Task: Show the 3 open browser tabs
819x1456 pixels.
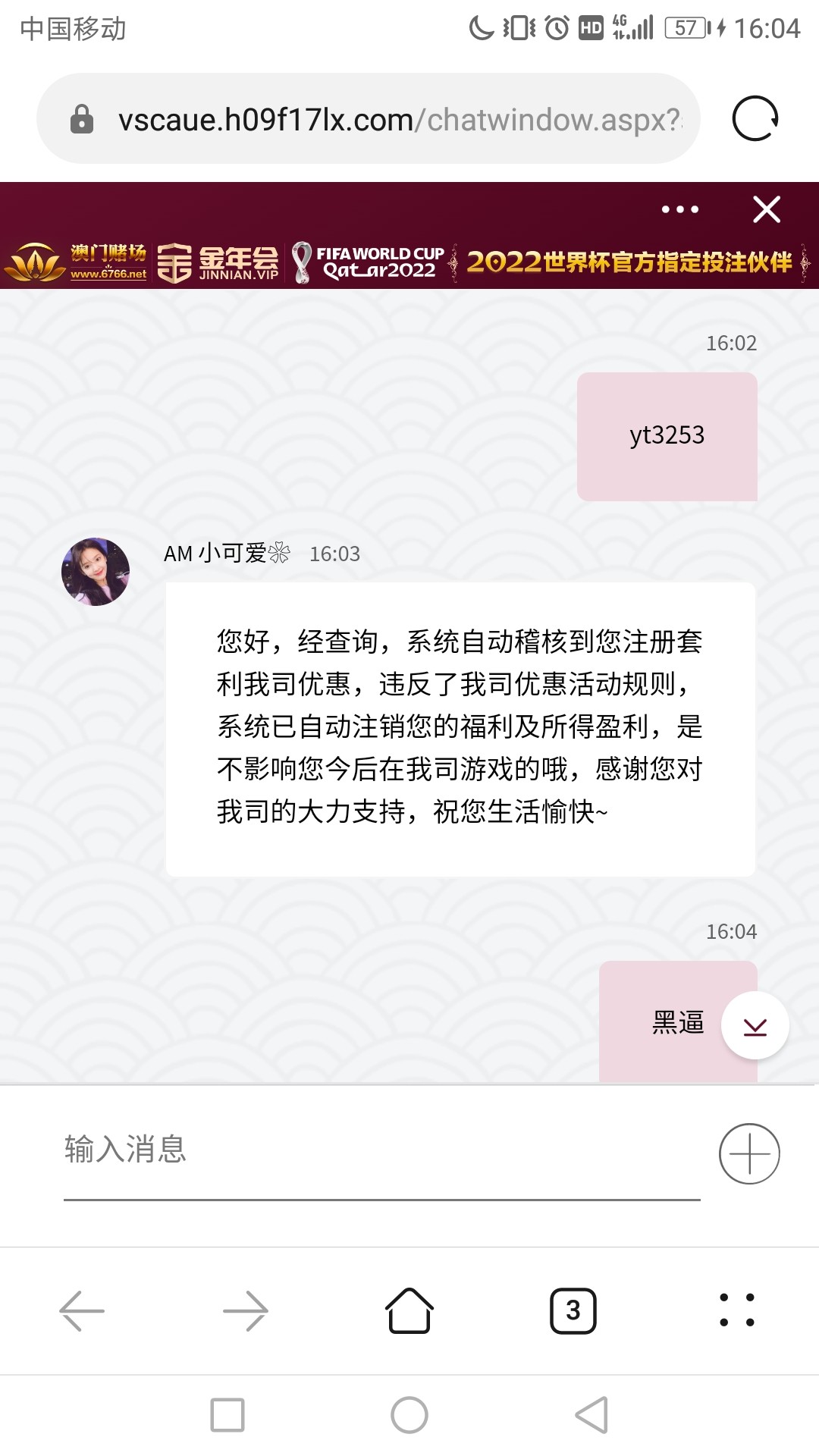Action: 573,1310
